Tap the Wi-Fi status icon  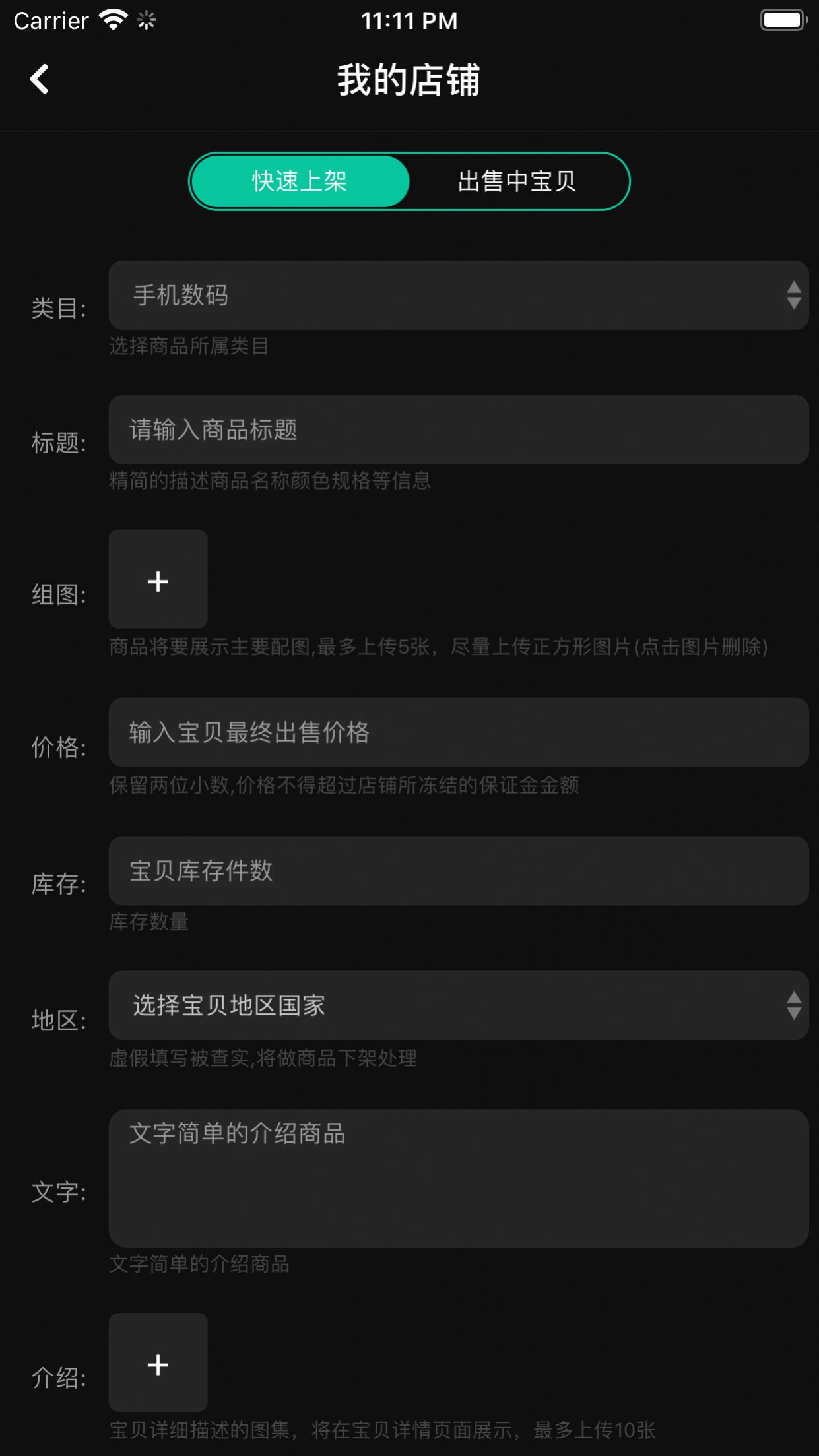(112, 20)
